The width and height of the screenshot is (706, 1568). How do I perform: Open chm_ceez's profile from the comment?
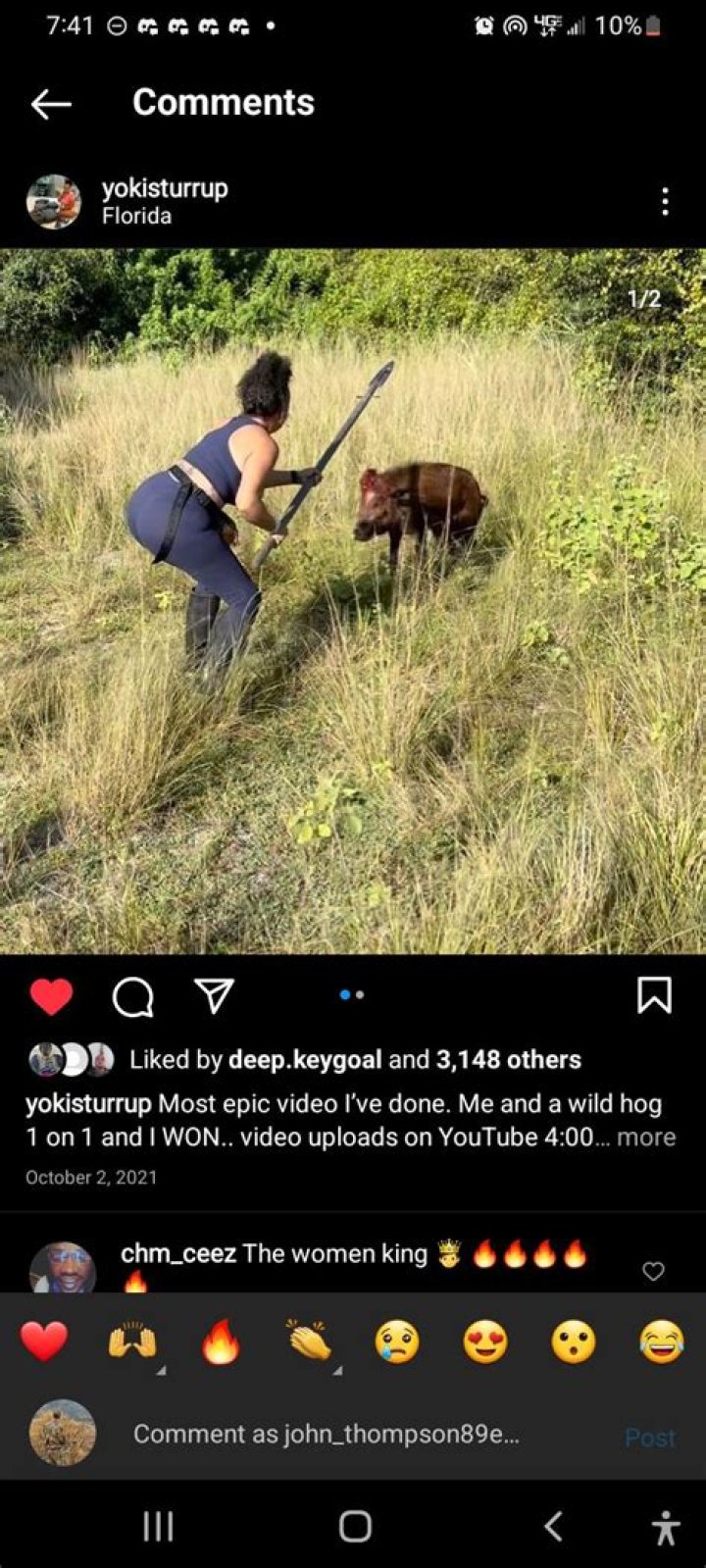63,1269
